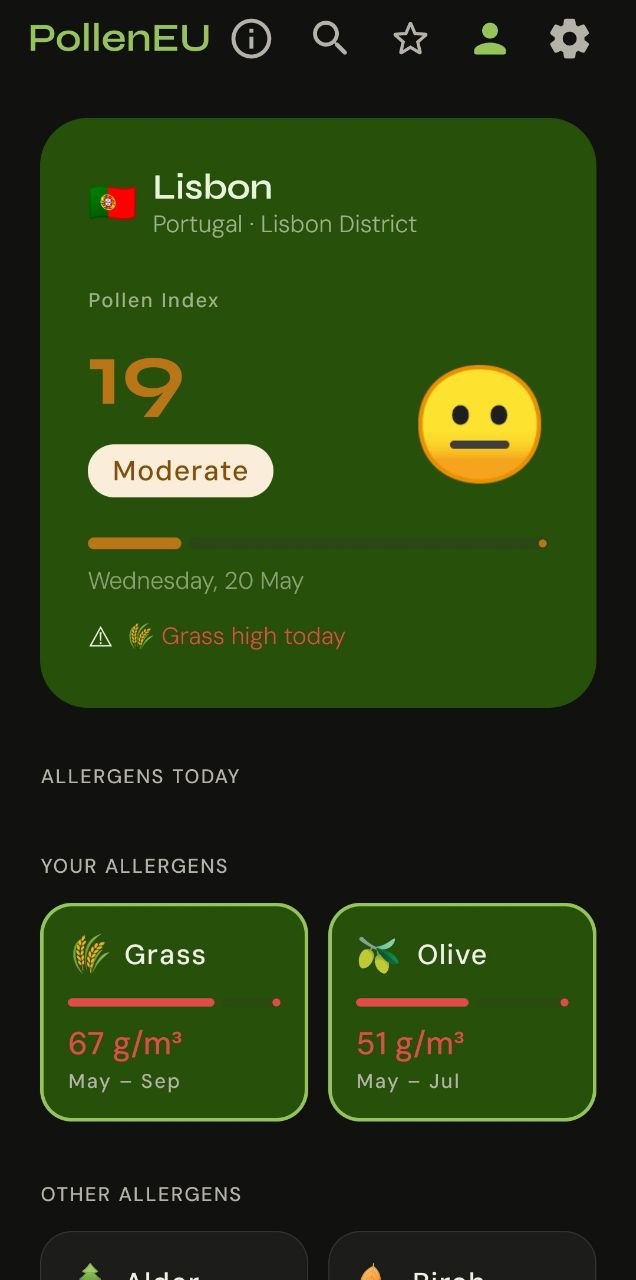The width and height of the screenshot is (636, 1280).
Task: Open the Olive allergen card
Action: 462,1012
